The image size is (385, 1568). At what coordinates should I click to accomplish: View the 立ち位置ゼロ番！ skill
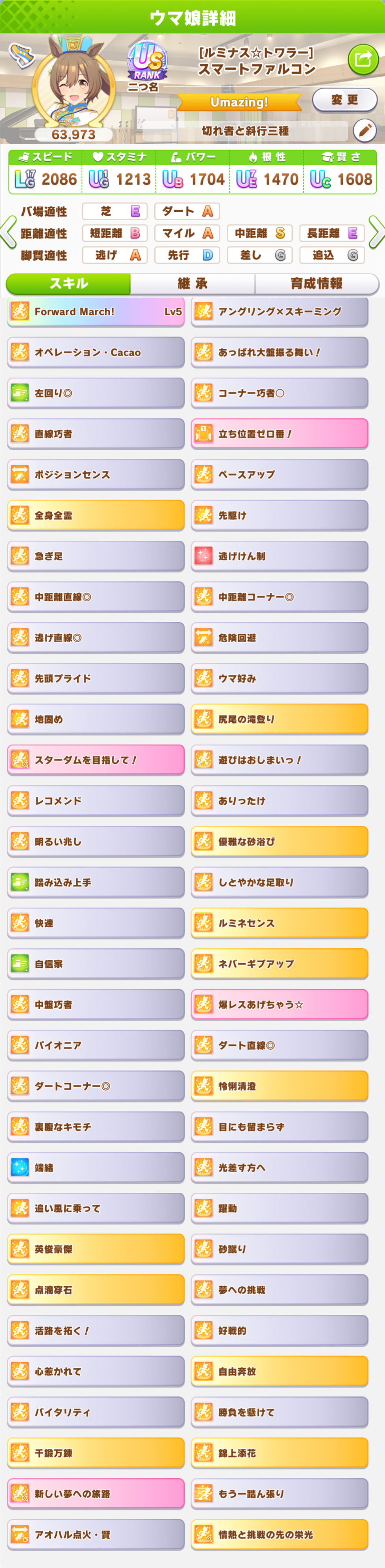click(x=279, y=434)
